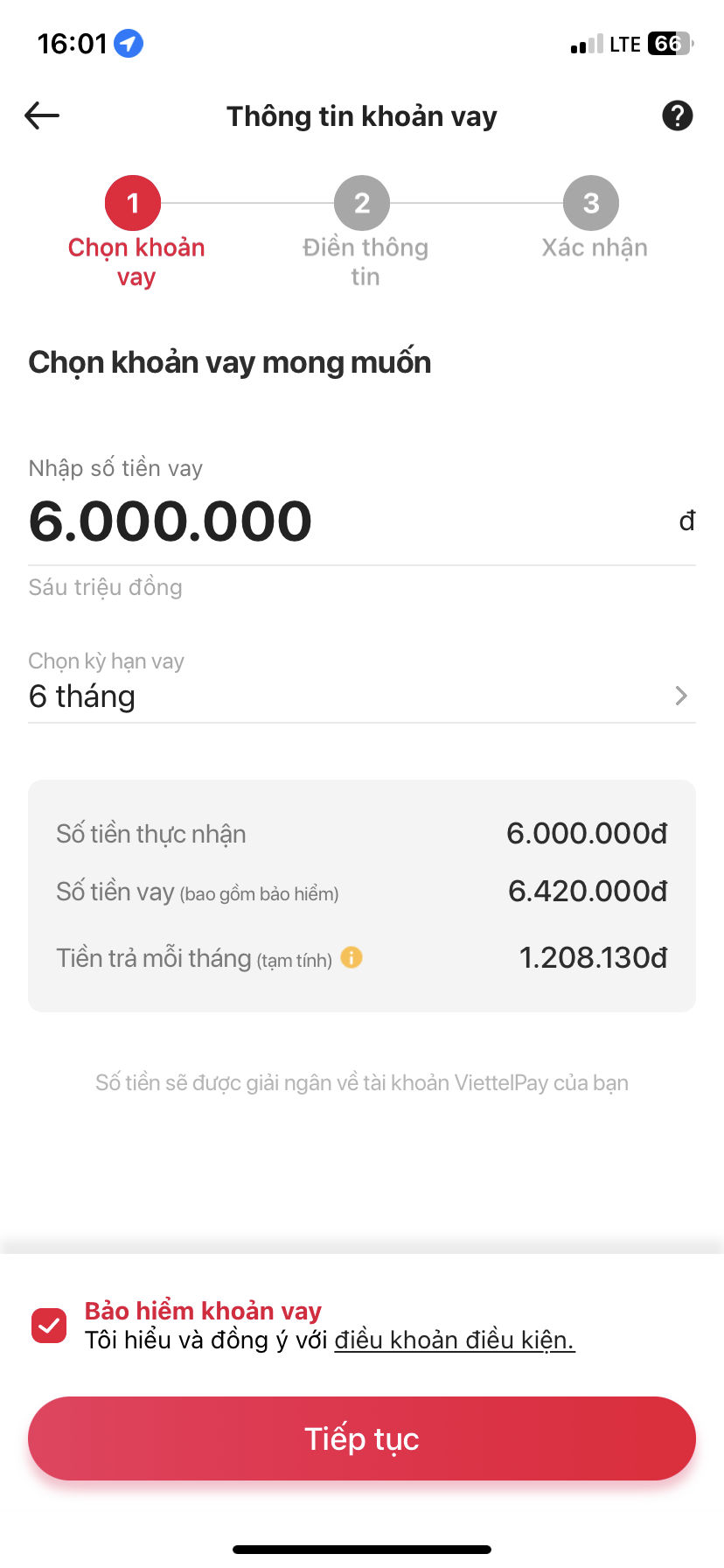724x1568 pixels.
Task: Open the help question mark icon
Action: tap(677, 115)
